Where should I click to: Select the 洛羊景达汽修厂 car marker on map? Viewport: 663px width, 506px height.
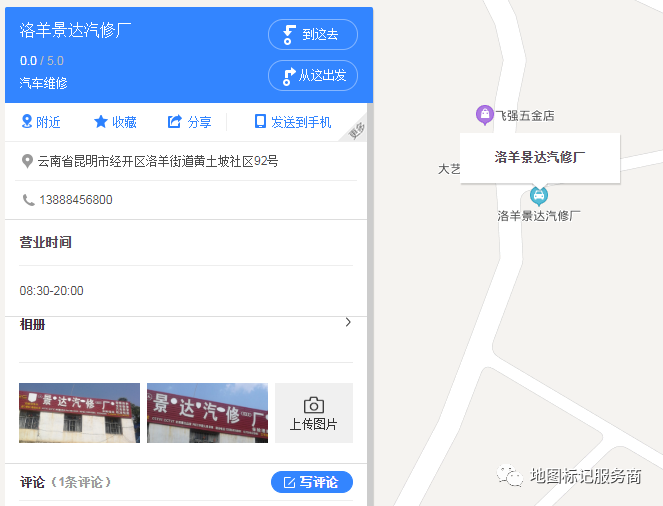[539, 195]
